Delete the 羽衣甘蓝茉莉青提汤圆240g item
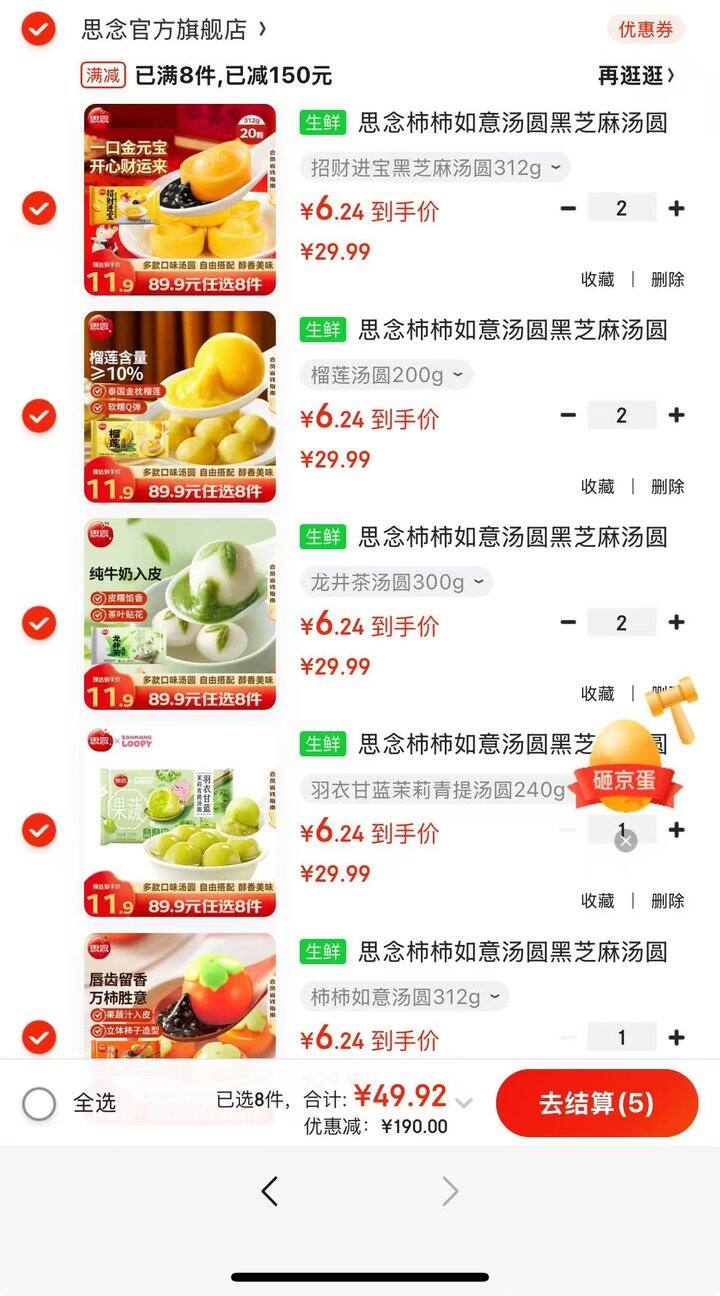Viewport: 720px width, 1296px height. [x=667, y=901]
